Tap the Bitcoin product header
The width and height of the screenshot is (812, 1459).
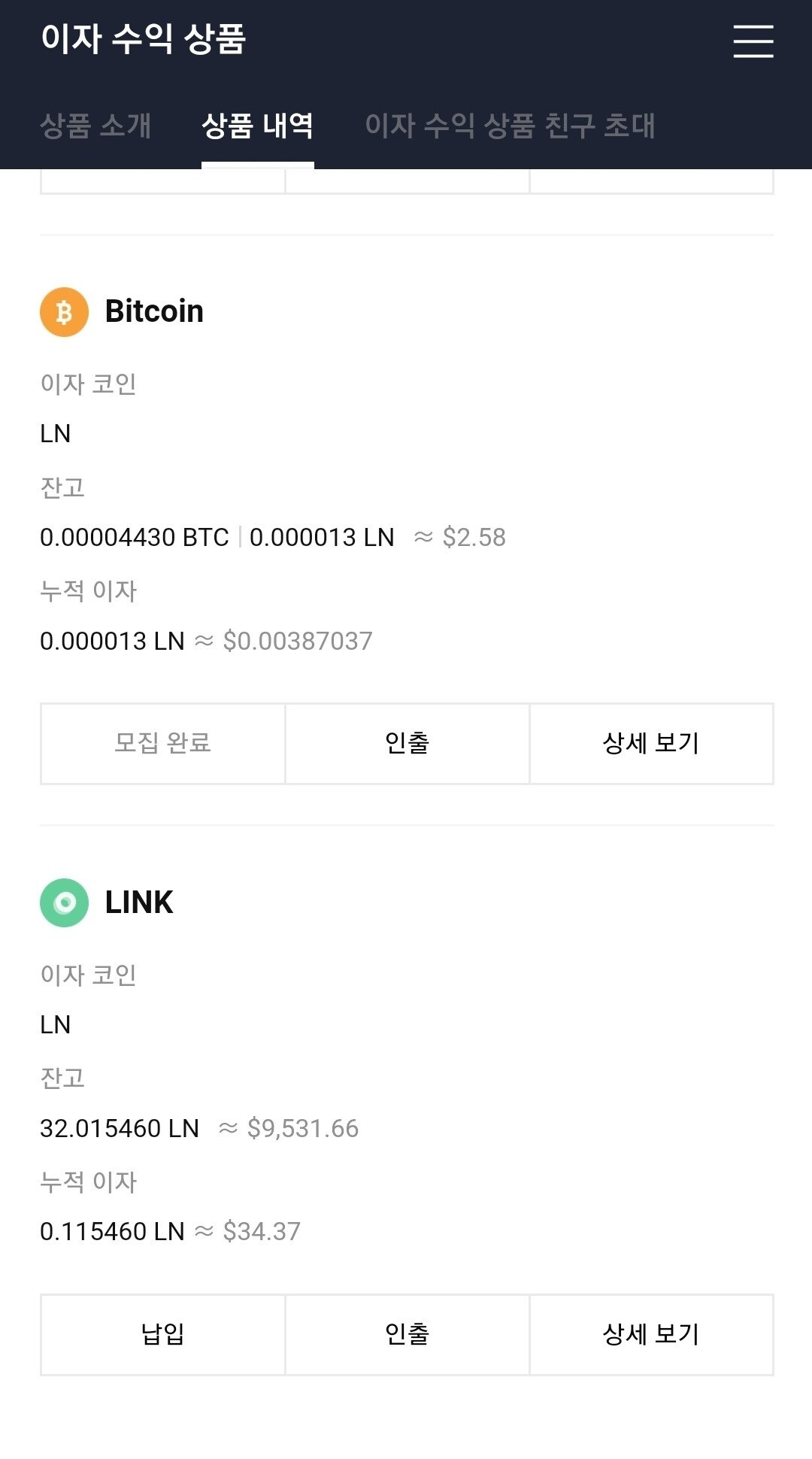pos(154,311)
